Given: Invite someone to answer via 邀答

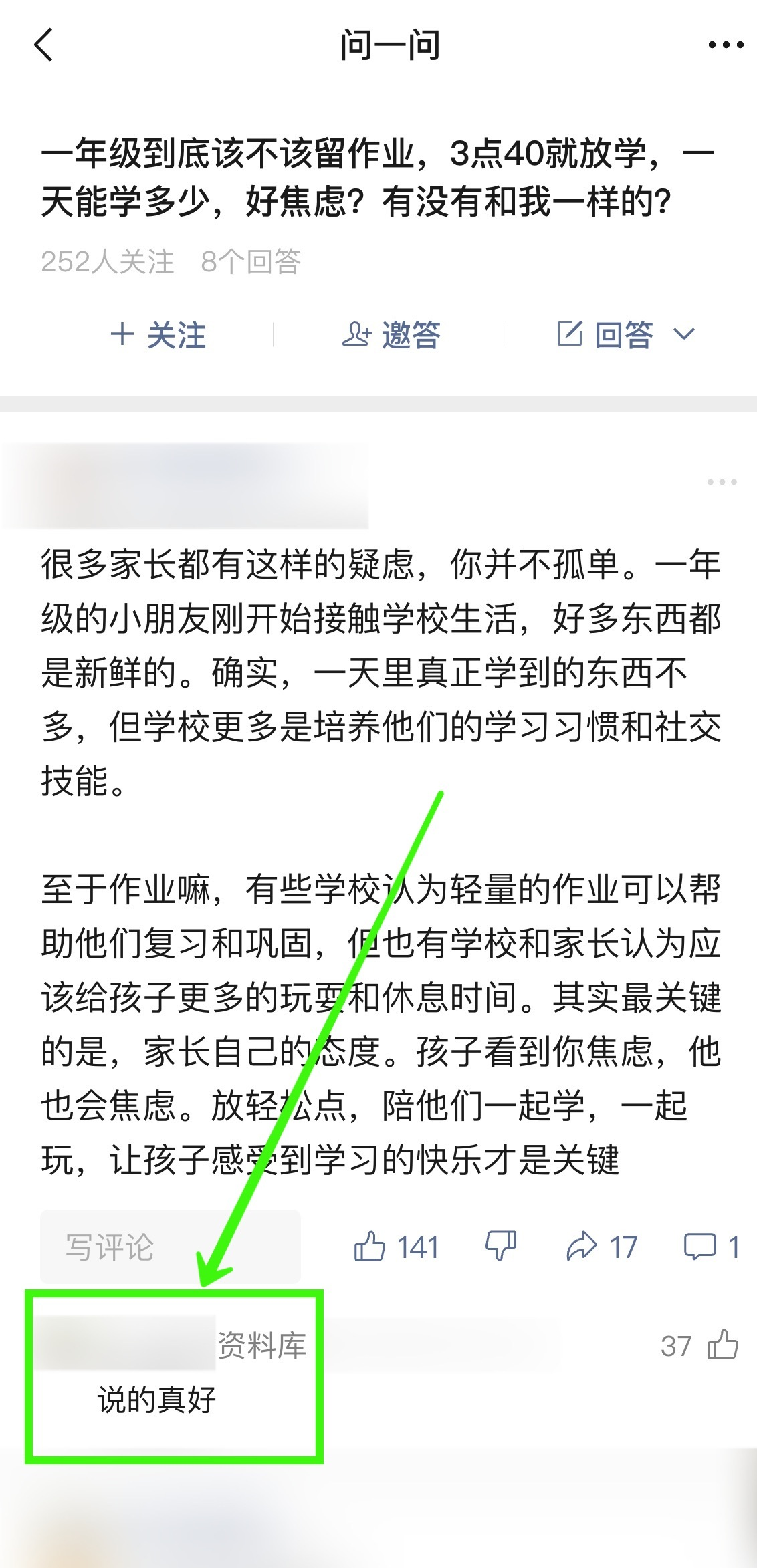Looking at the screenshot, I should pos(391,334).
